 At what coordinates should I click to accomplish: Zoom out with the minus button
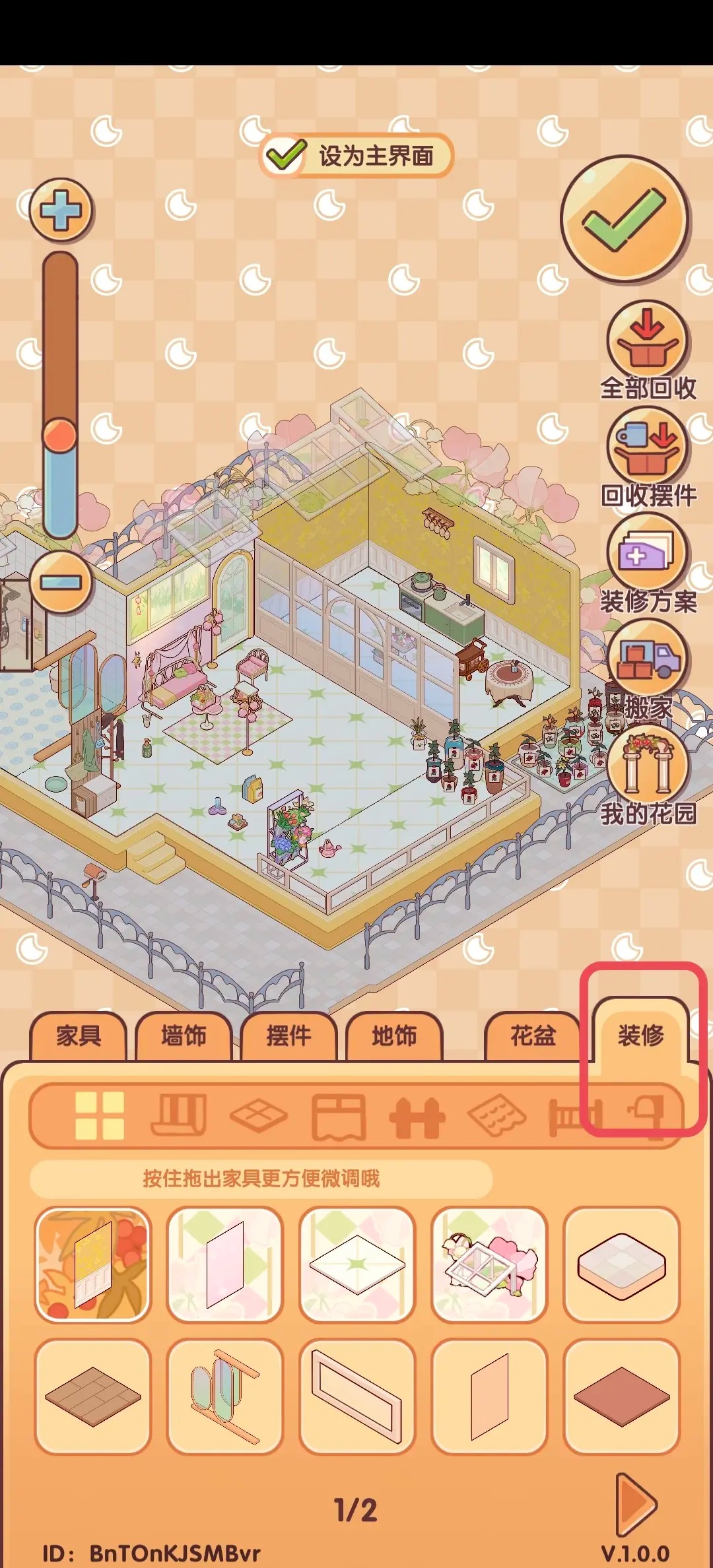[x=60, y=583]
